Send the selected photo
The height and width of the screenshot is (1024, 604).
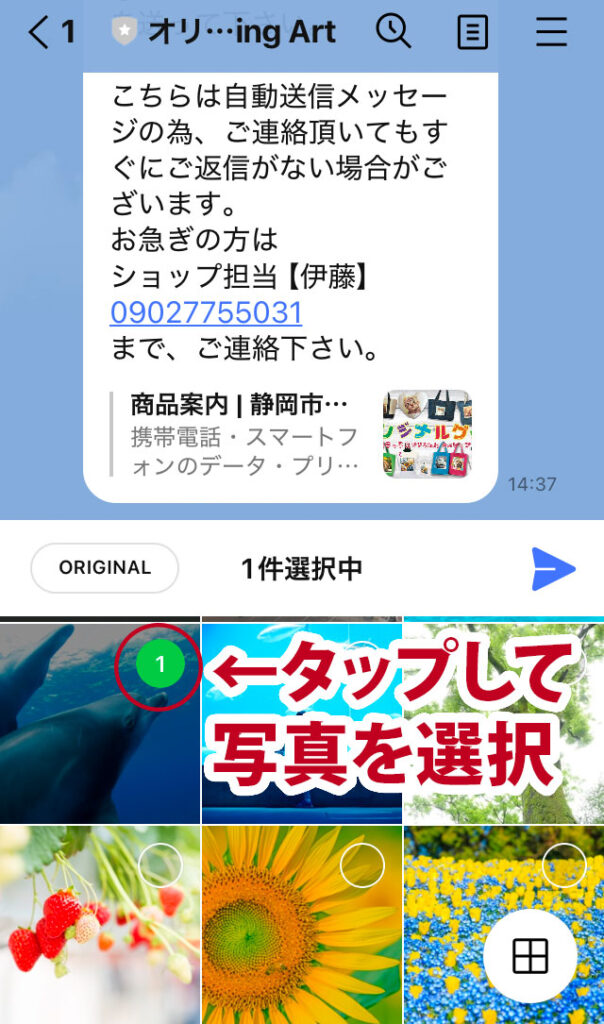click(x=552, y=568)
